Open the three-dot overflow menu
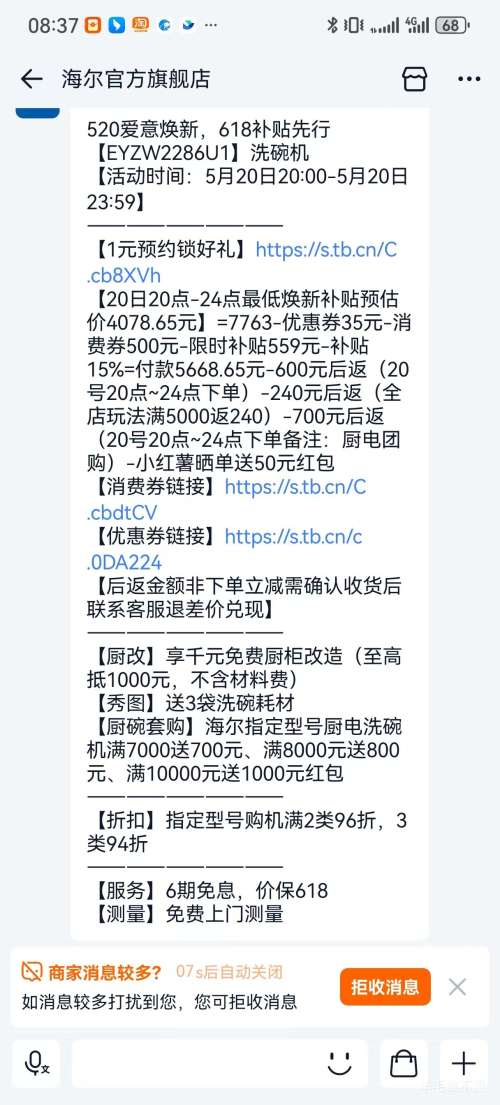500x1105 pixels. pos(469,79)
